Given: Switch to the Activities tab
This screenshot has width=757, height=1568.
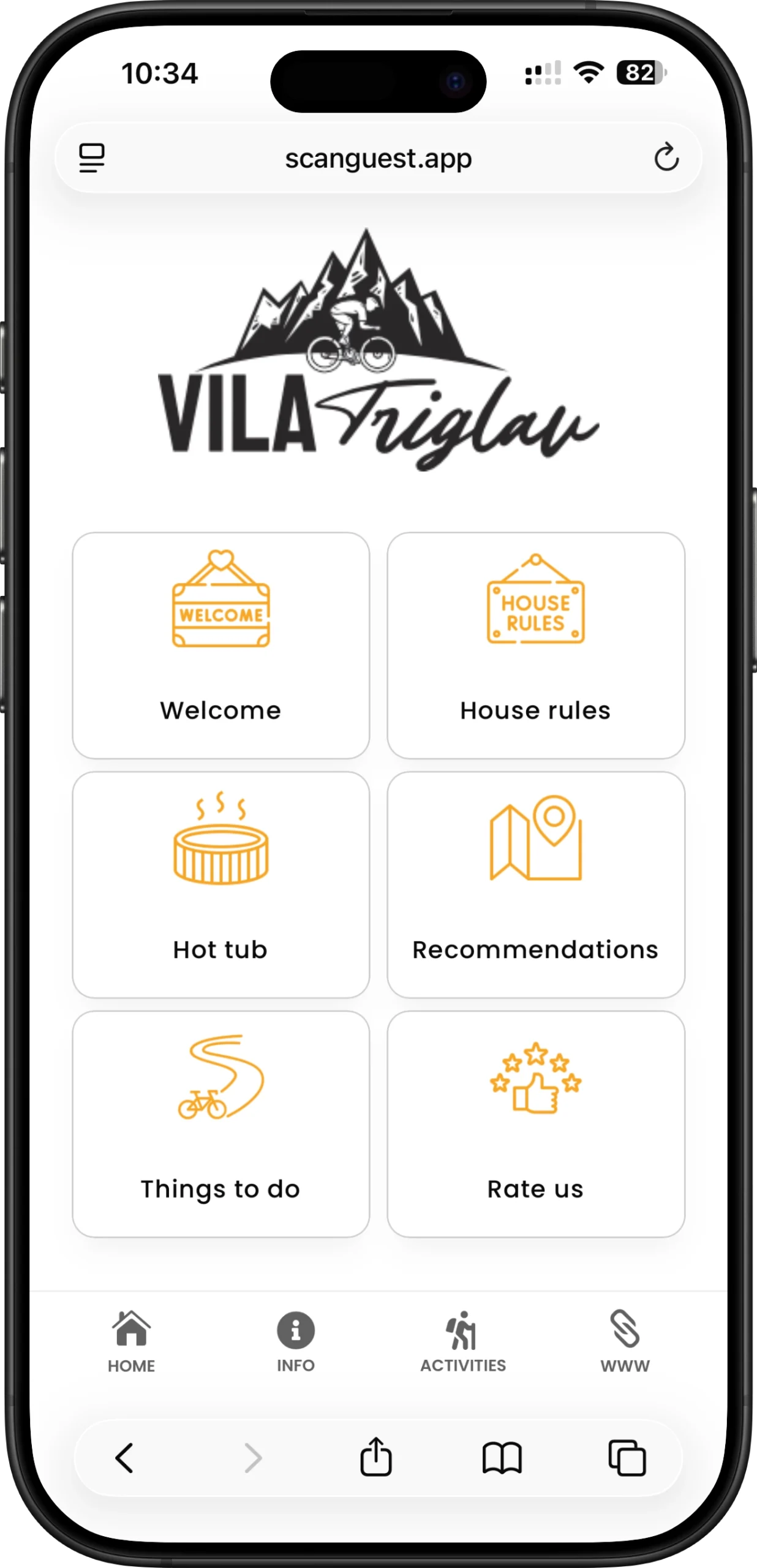Looking at the screenshot, I should [x=463, y=1341].
